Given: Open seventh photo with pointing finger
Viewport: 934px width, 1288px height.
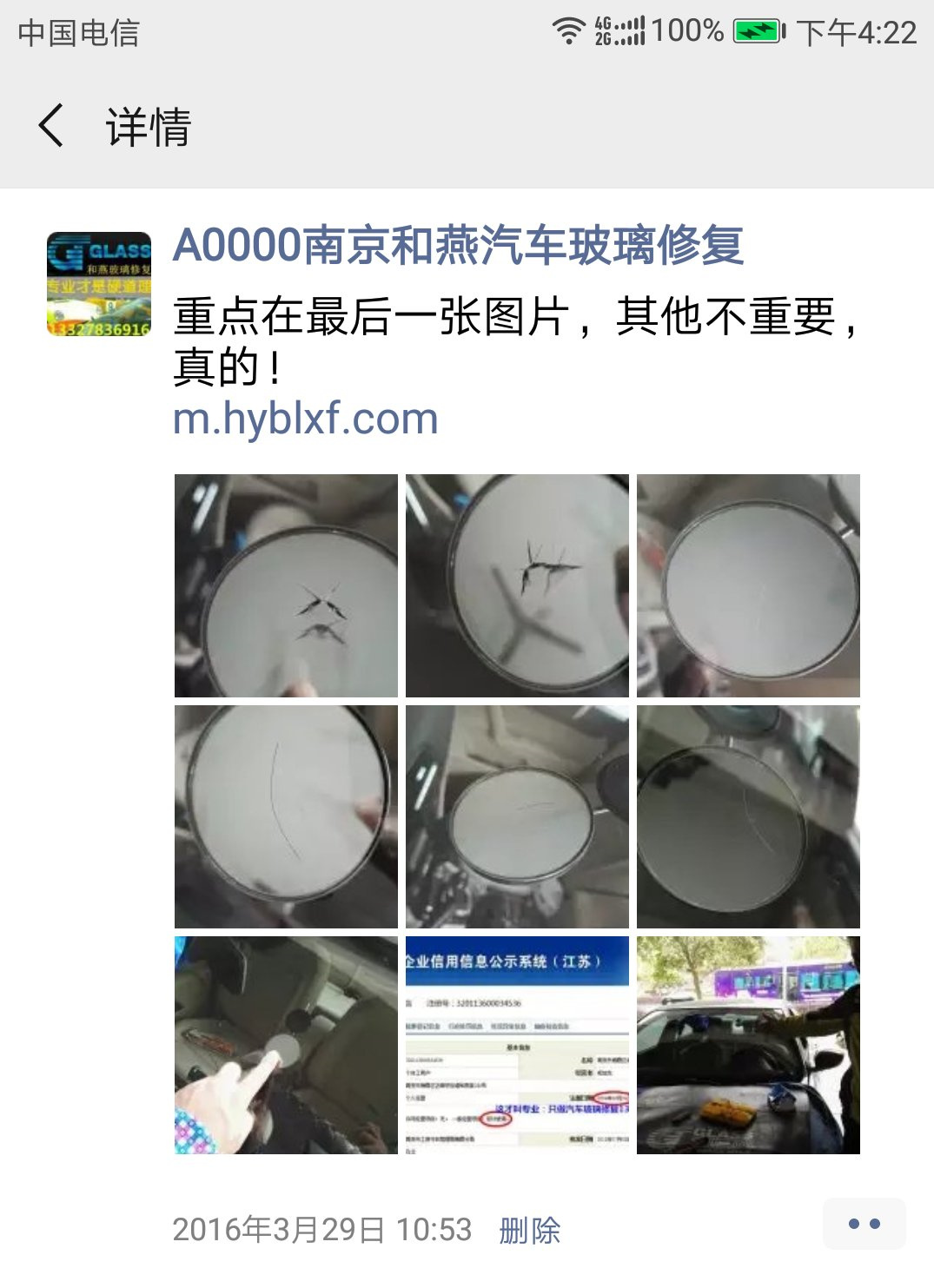Looking at the screenshot, I should (x=286, y=1045).
